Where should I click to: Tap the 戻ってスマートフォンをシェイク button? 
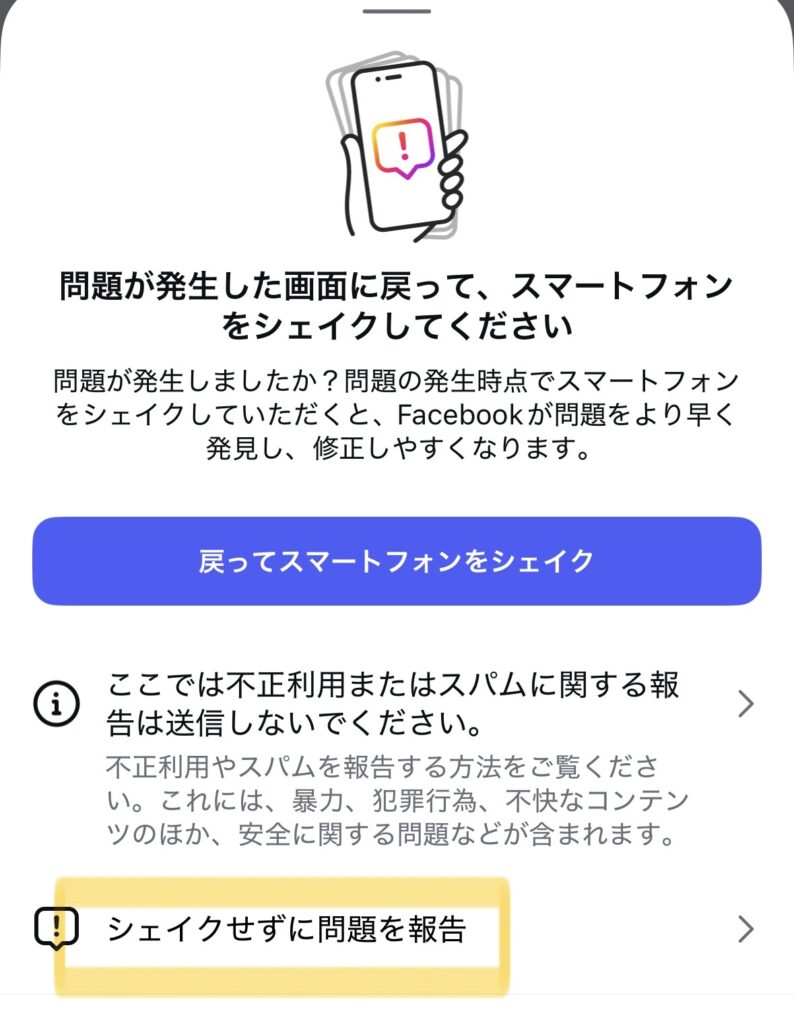click(x=396, y=561)
